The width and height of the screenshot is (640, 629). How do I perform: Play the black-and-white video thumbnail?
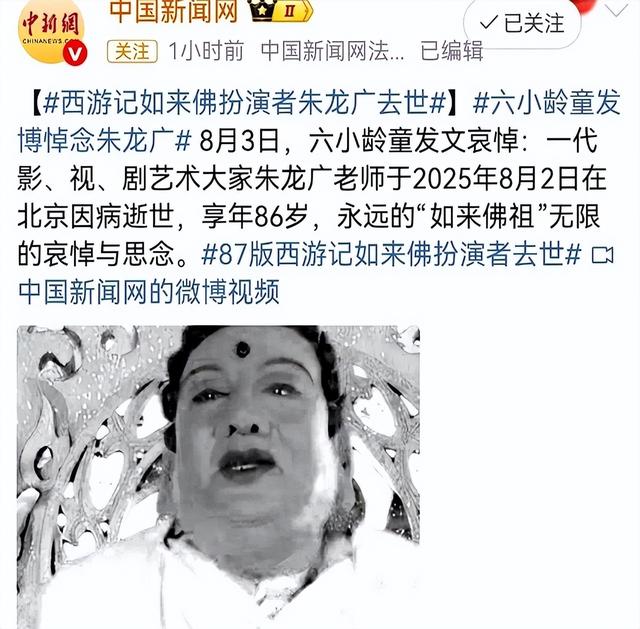(x=218, y=477)
